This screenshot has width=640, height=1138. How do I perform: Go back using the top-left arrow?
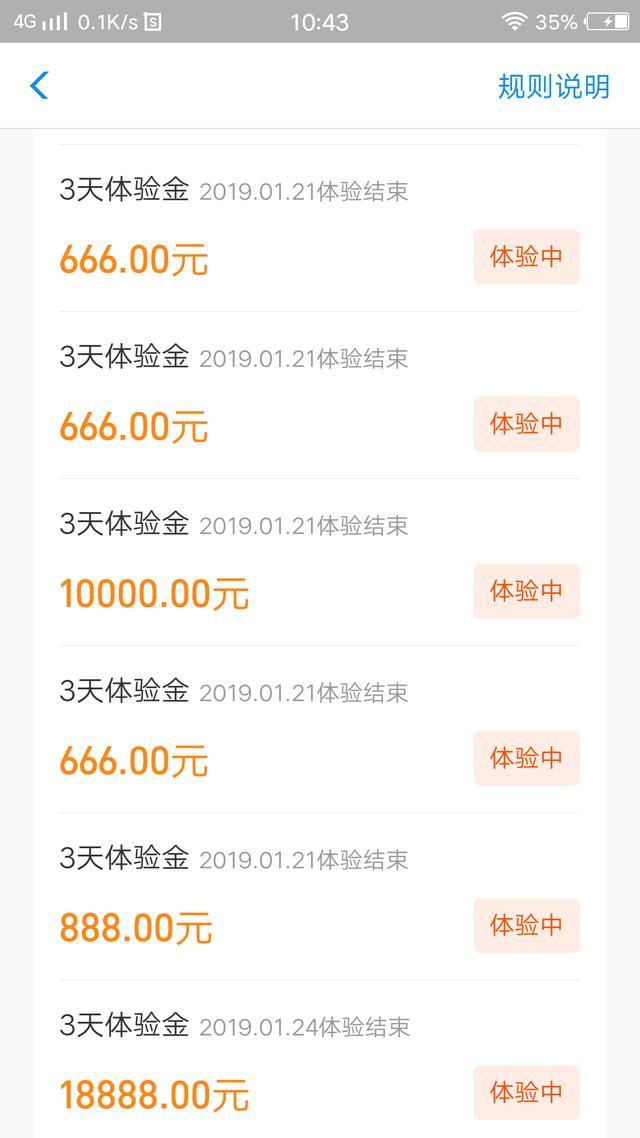pyautogui.click(x=39, y=86)
